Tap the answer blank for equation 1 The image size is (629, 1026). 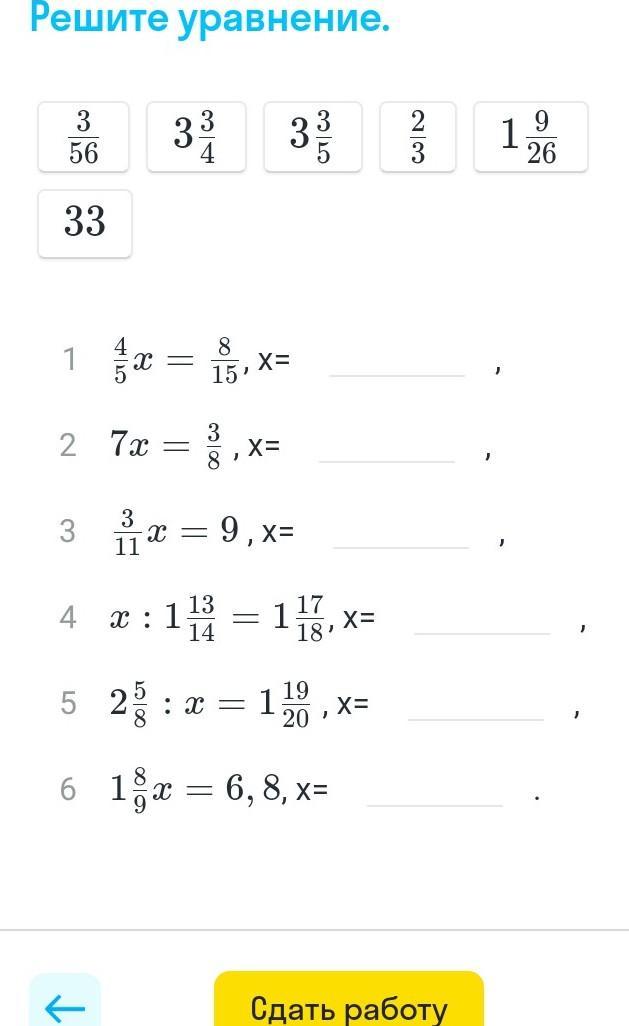point(397,362)
